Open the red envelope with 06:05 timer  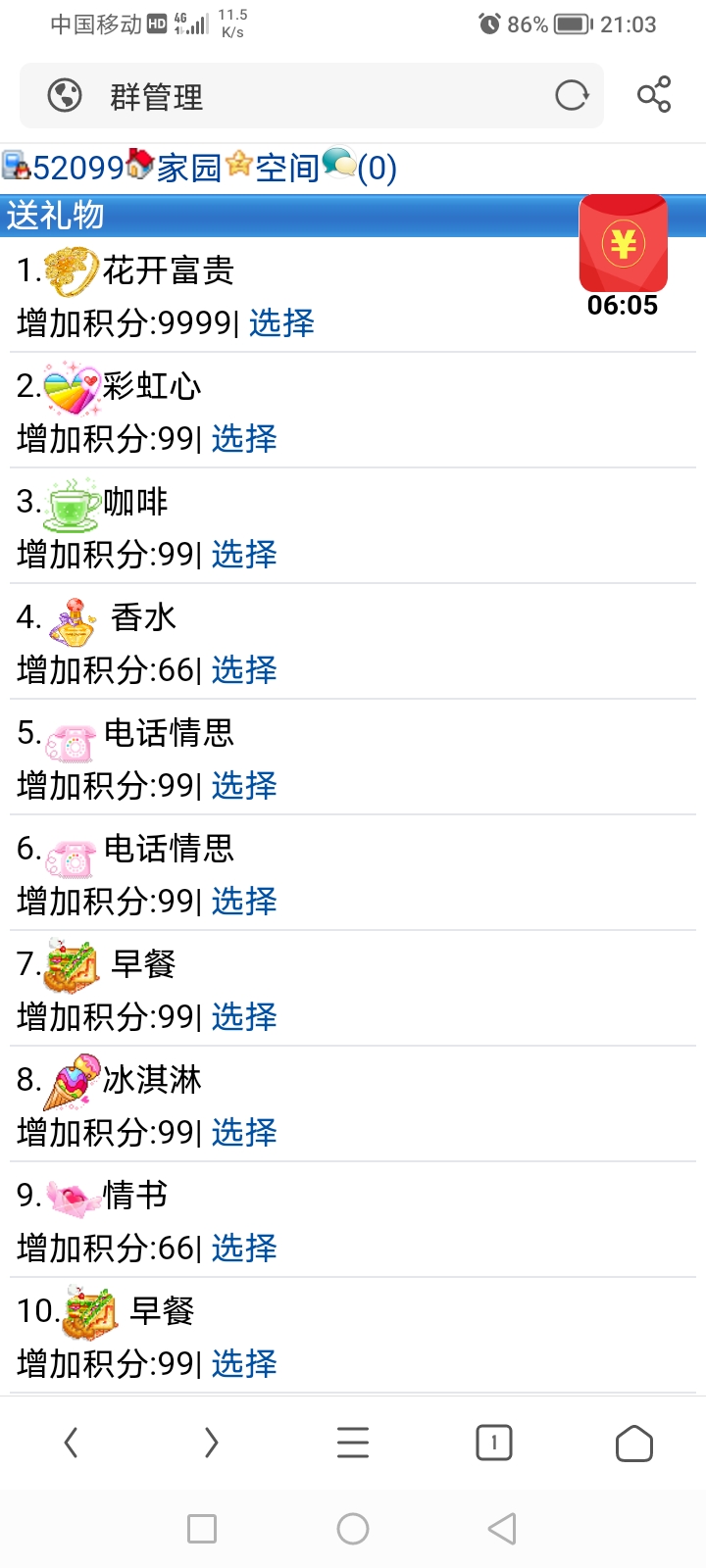click(624, 243)
